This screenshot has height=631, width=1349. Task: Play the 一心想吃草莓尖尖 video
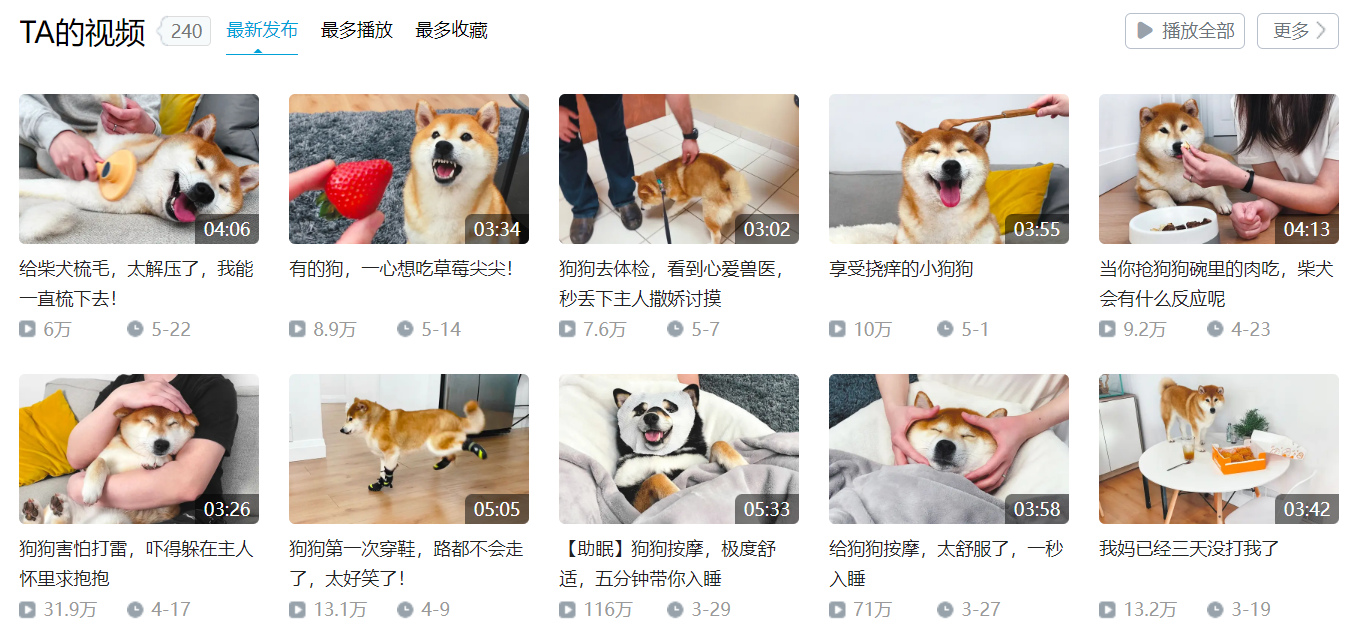point(409,169)
